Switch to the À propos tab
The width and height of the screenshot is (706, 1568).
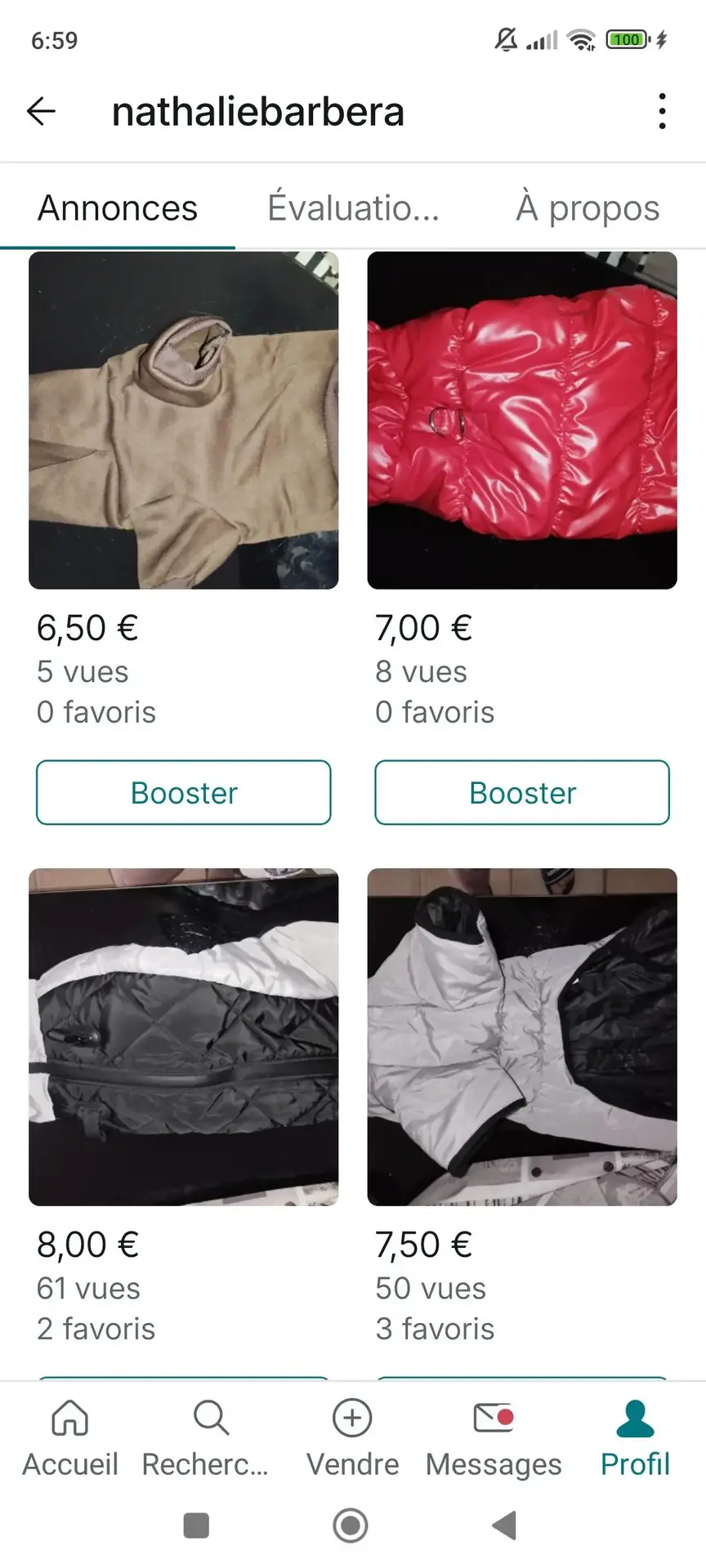tap(588, 208)
